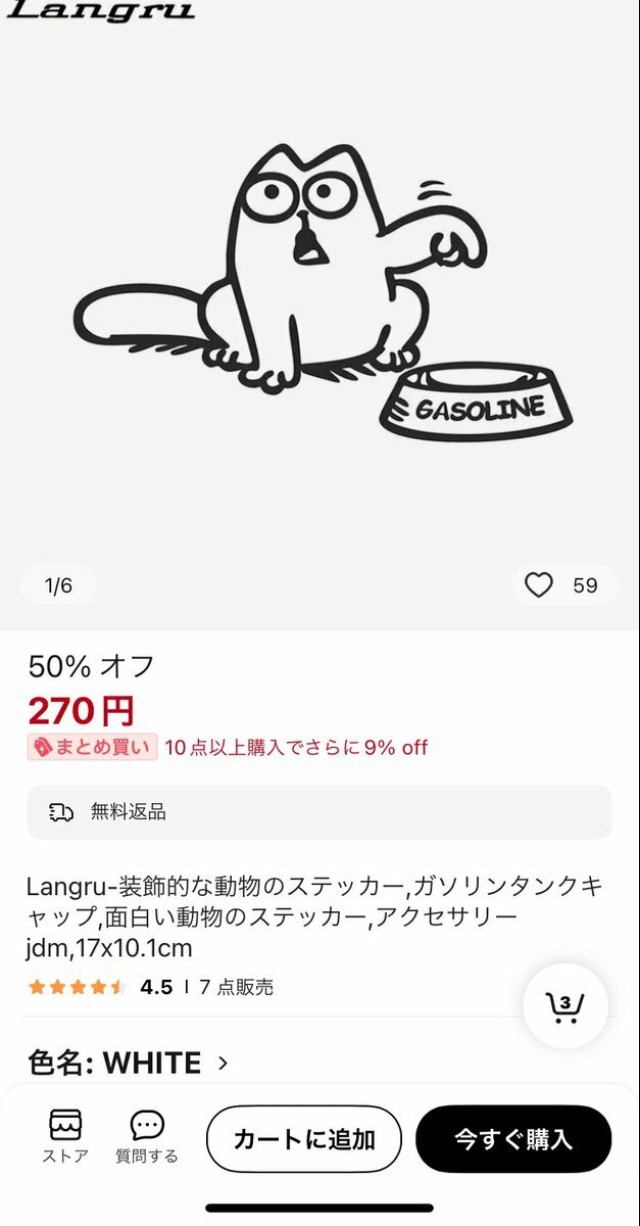Open the floating shopping cart
640x1226 pixels.
pyautogui.click(x=565, y=1005)
